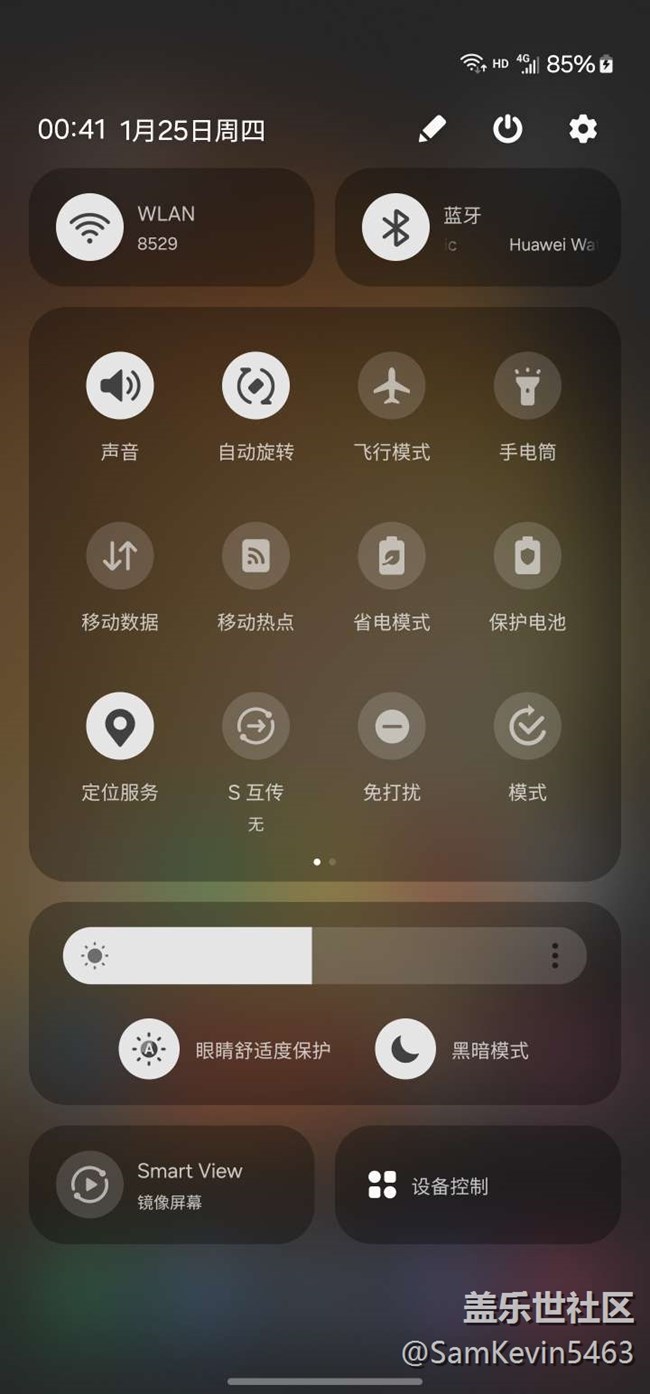Disable auto rotate (自动旋转)
Screen dimensions: 650x1394
point(256,385)
